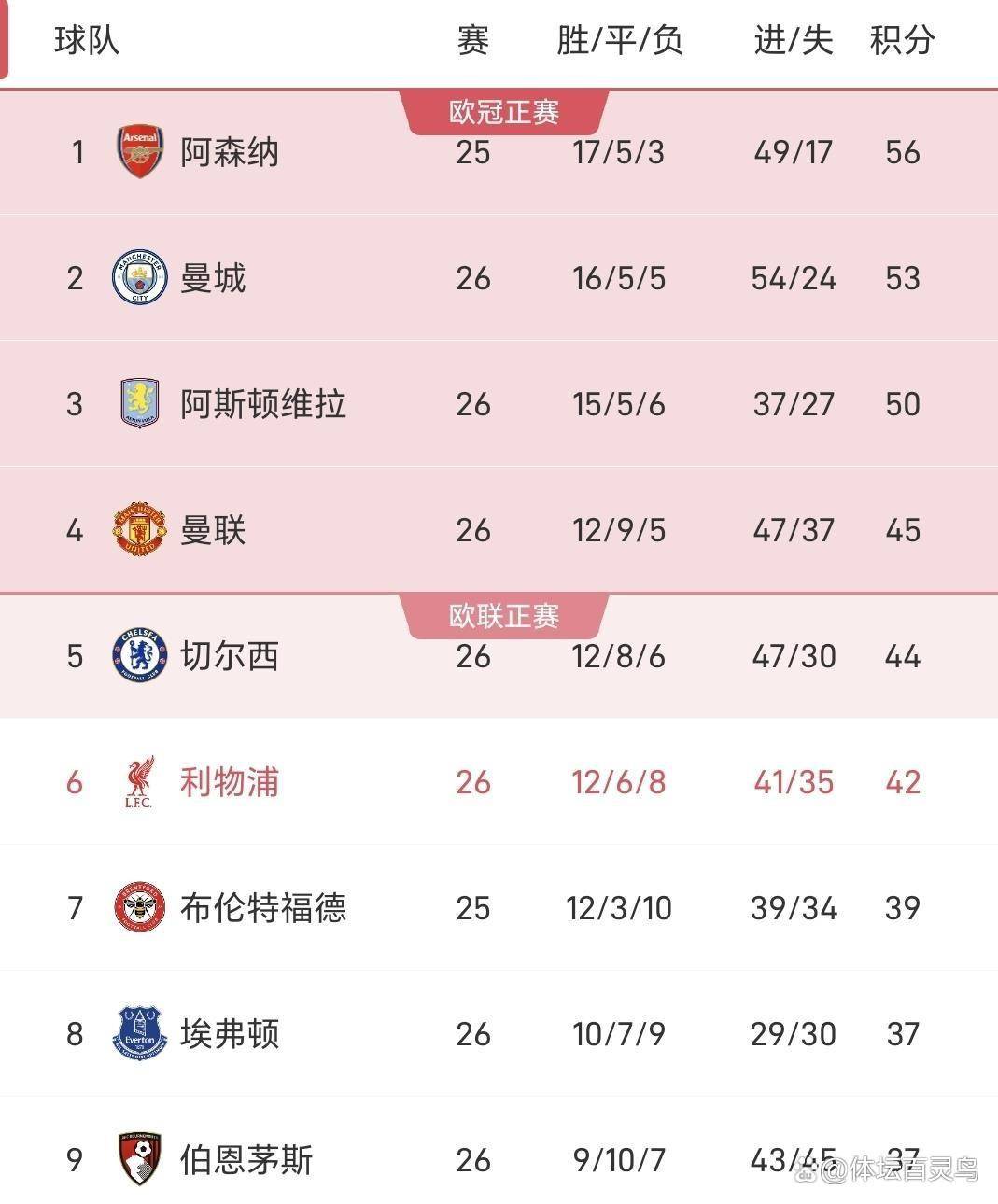Screen dimensions: 998x1204
Task: Click the red sidebar accent bar
Action: point(6,37)
